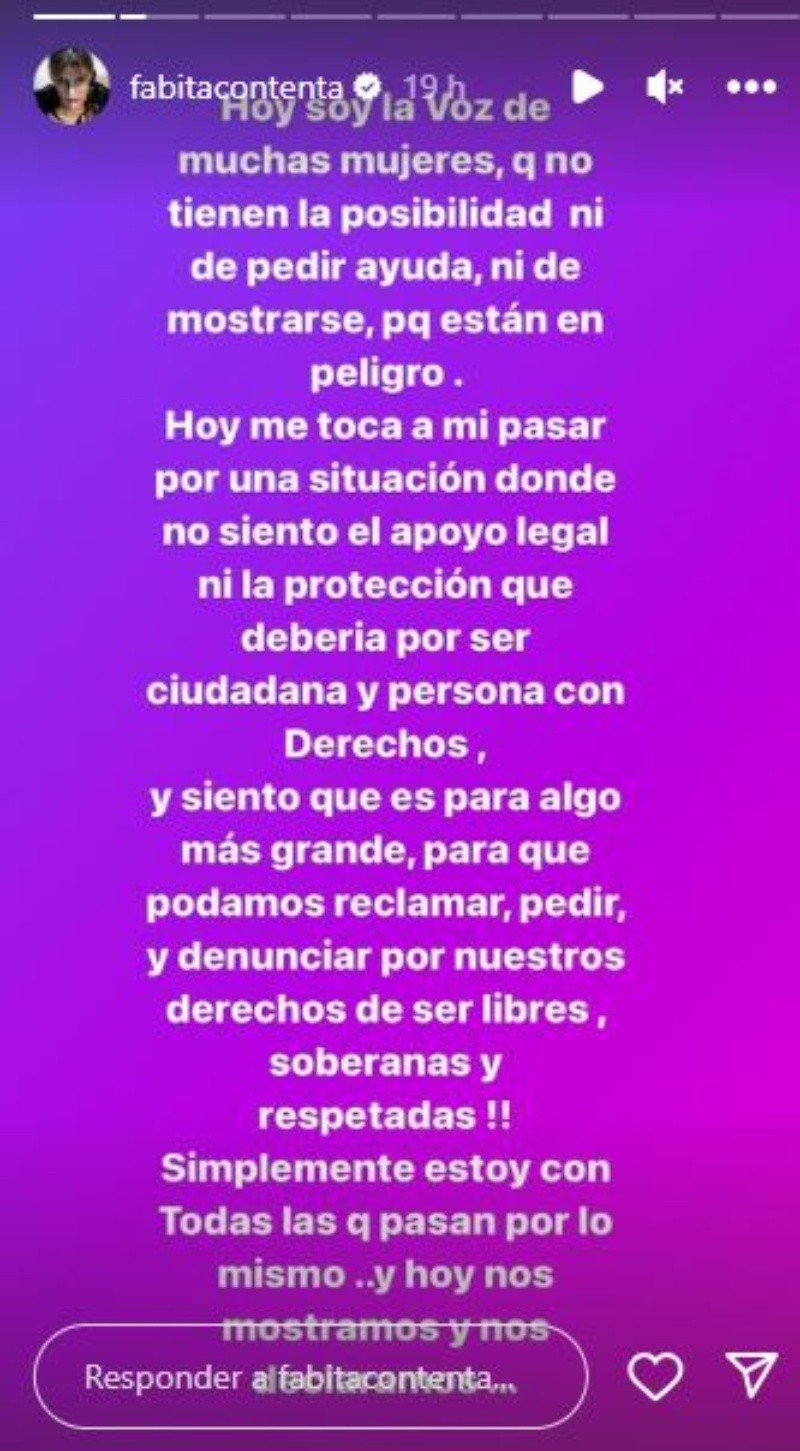Image resolution: width=800 pixels, height=1451 pixels.
Task: Play the story
Action: point(588,87)
